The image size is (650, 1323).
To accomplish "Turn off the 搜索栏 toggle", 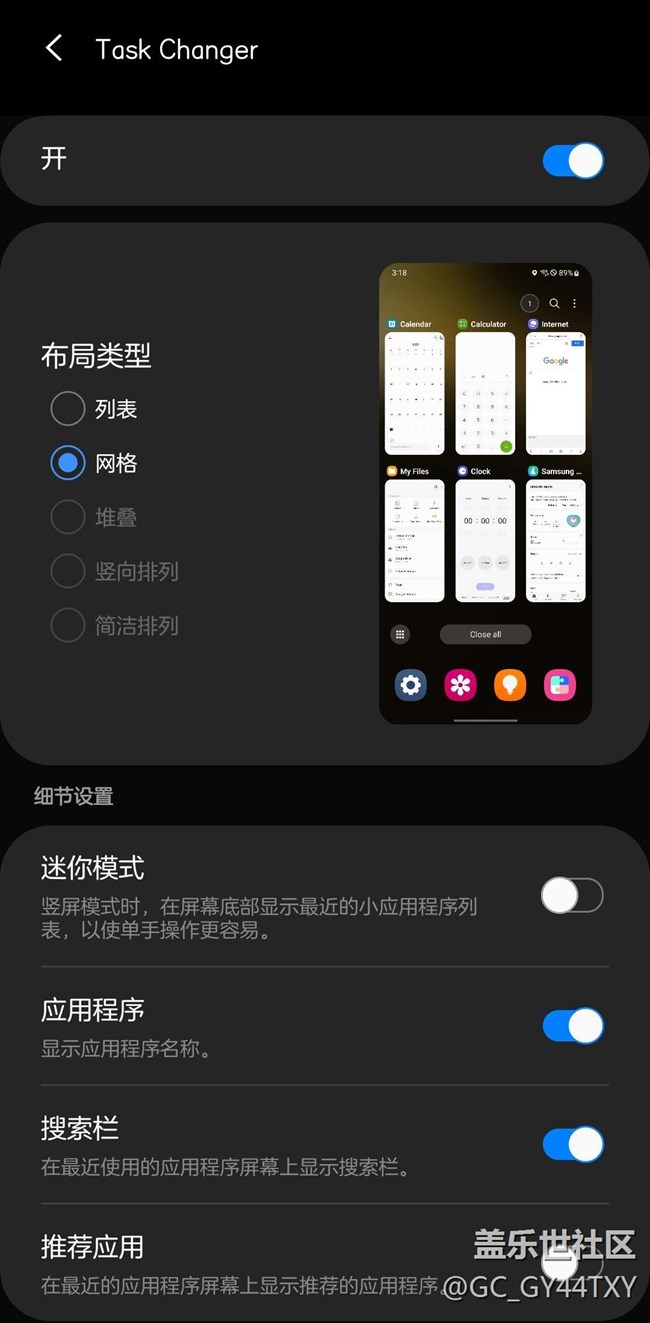I will (572, 1145).
